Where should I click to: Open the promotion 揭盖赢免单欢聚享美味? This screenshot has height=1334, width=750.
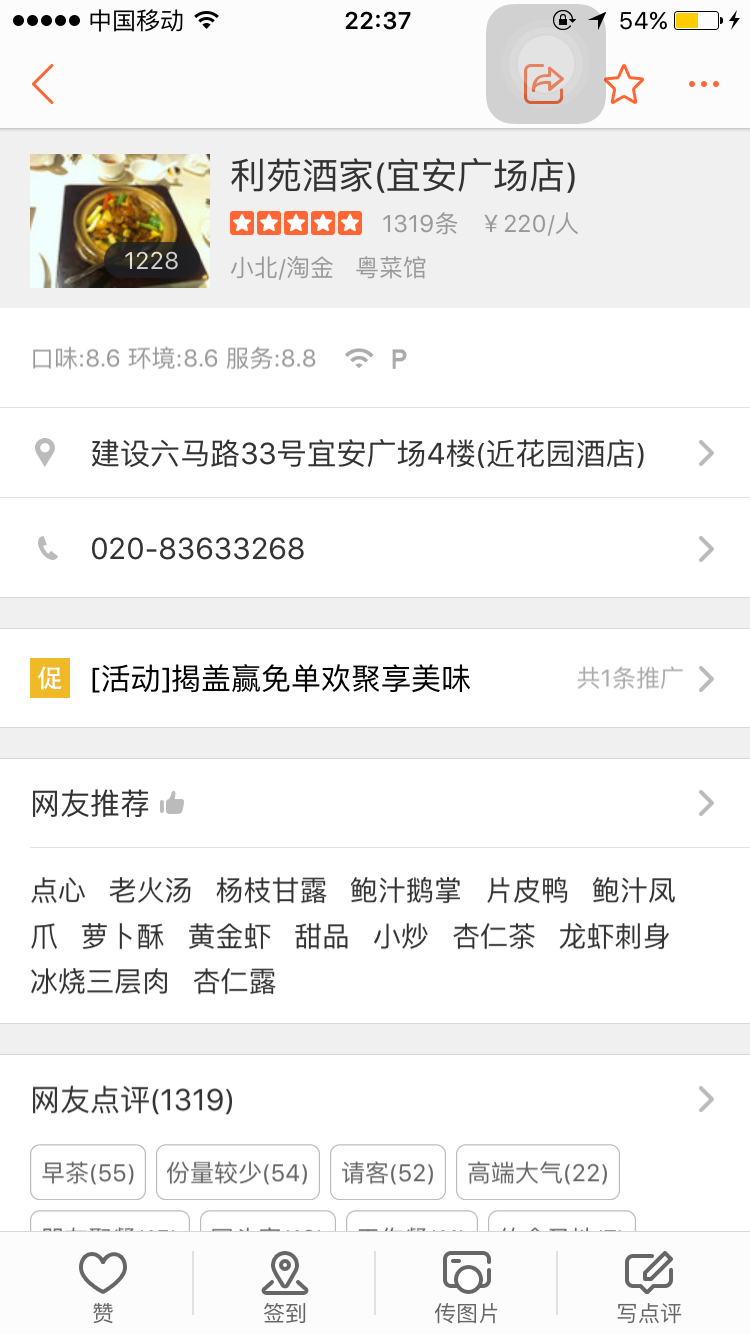coord(375,679)
